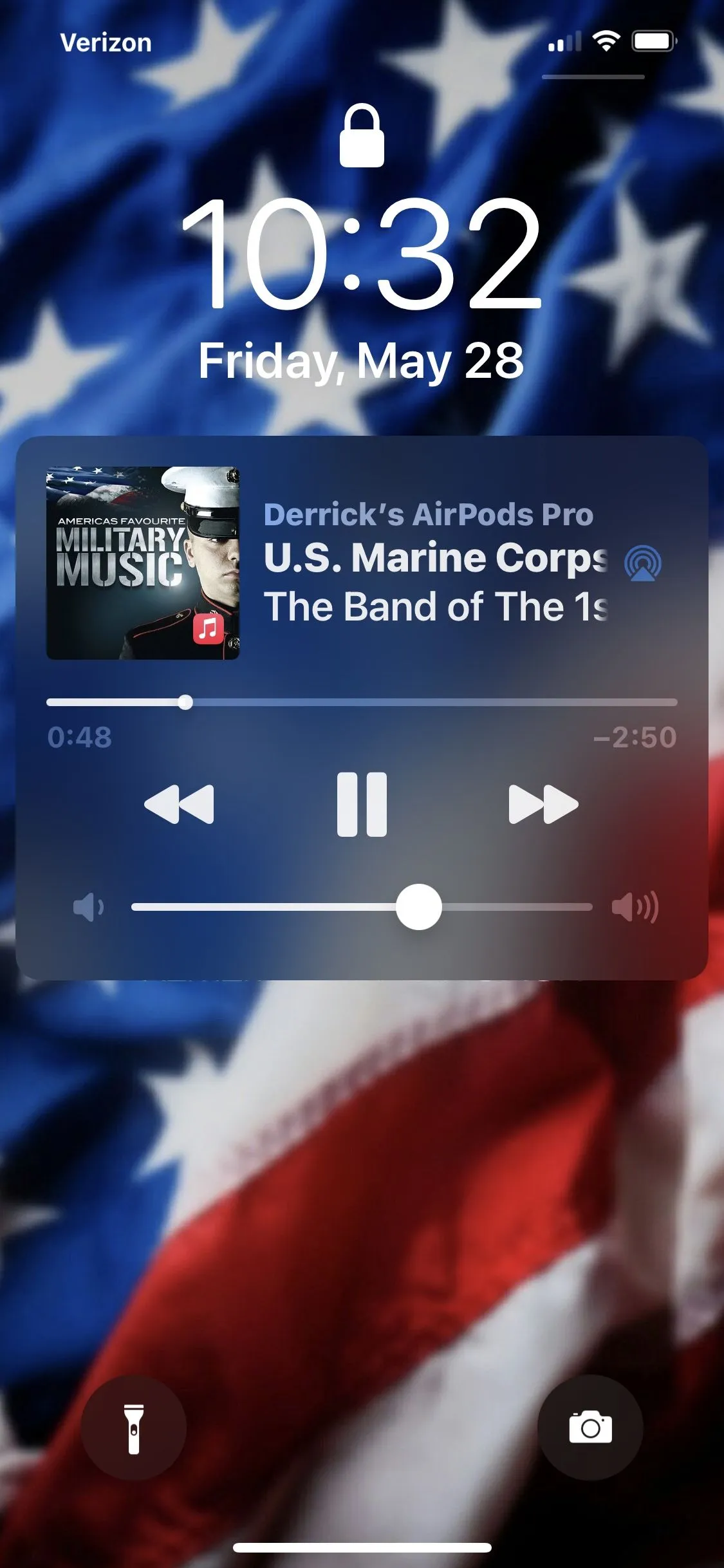This screenshot has height=1568, width=724.
Task: Tap the volume slider to adjust loudness
Action: coord(362,907)
